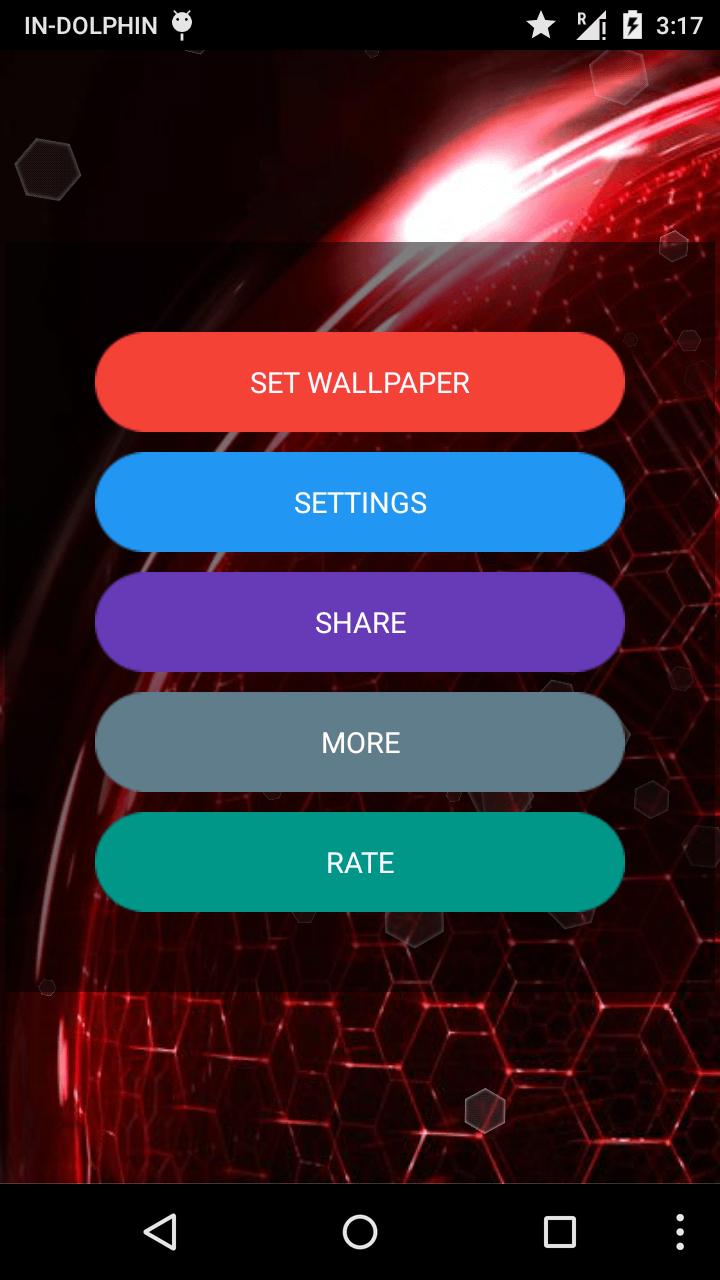Tap the Set Wallpaper button

(x=360, y=382)
